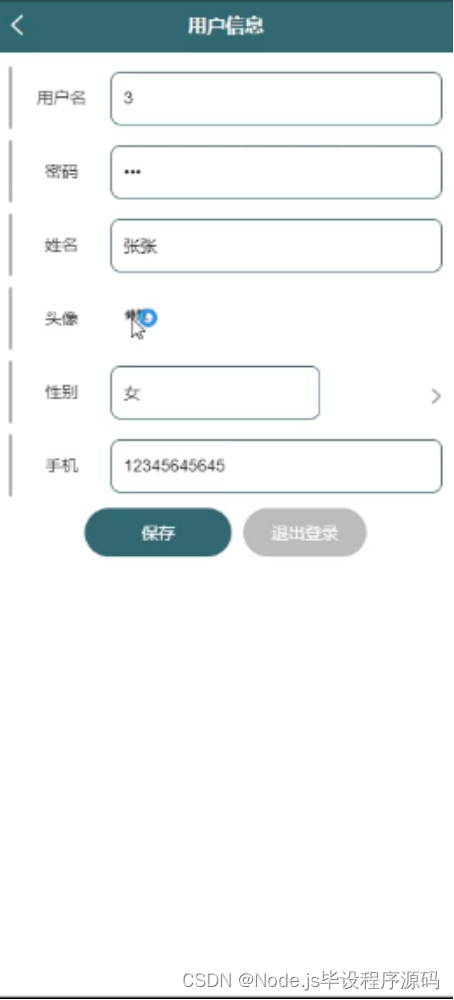This screenshot has width=454, height=1000.
Task: Go back using the header arrow
Action: pos(17,26)
